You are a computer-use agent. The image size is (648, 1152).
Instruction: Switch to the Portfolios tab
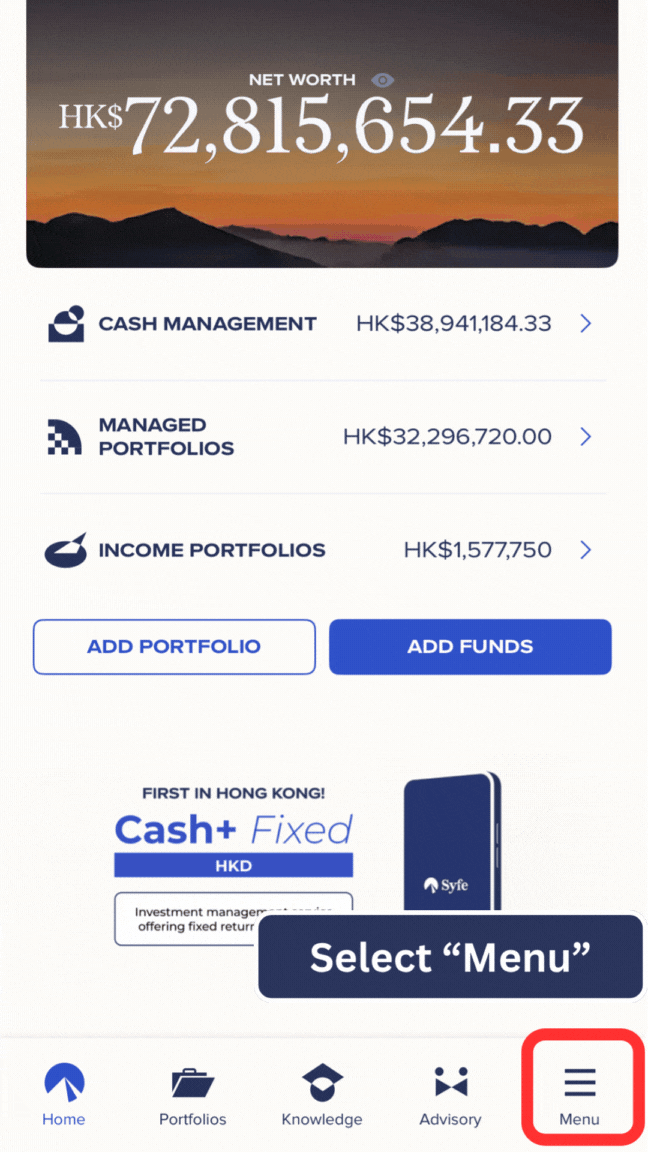193,1095
